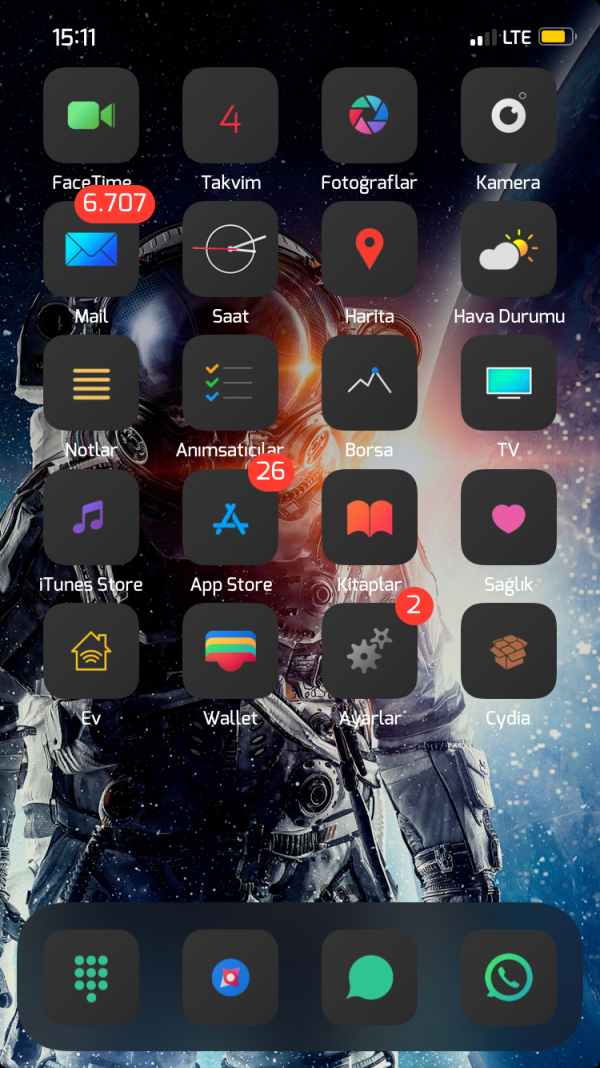This screenshot has width=600, height=1068.
Task: Open App Store with 26 updates
Action: point(230,517)
